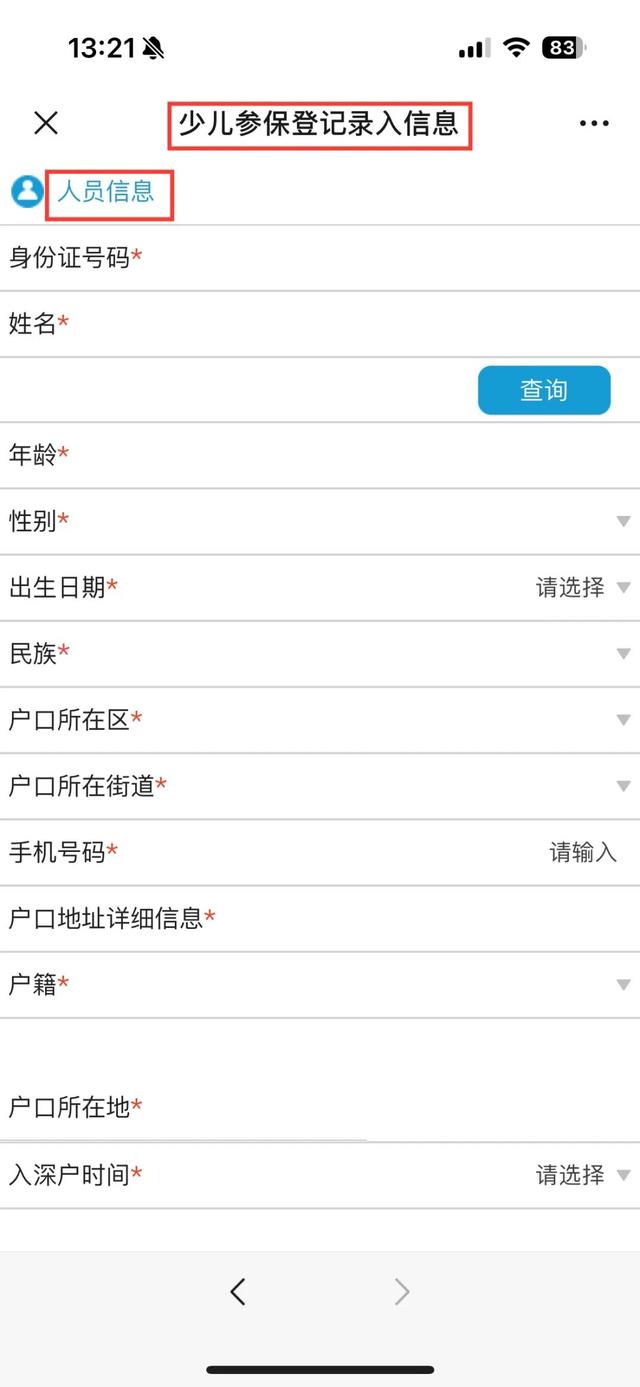Focus the 年龄 field
This screenshot has width=640, height=1387.
(x=320, y=455)
